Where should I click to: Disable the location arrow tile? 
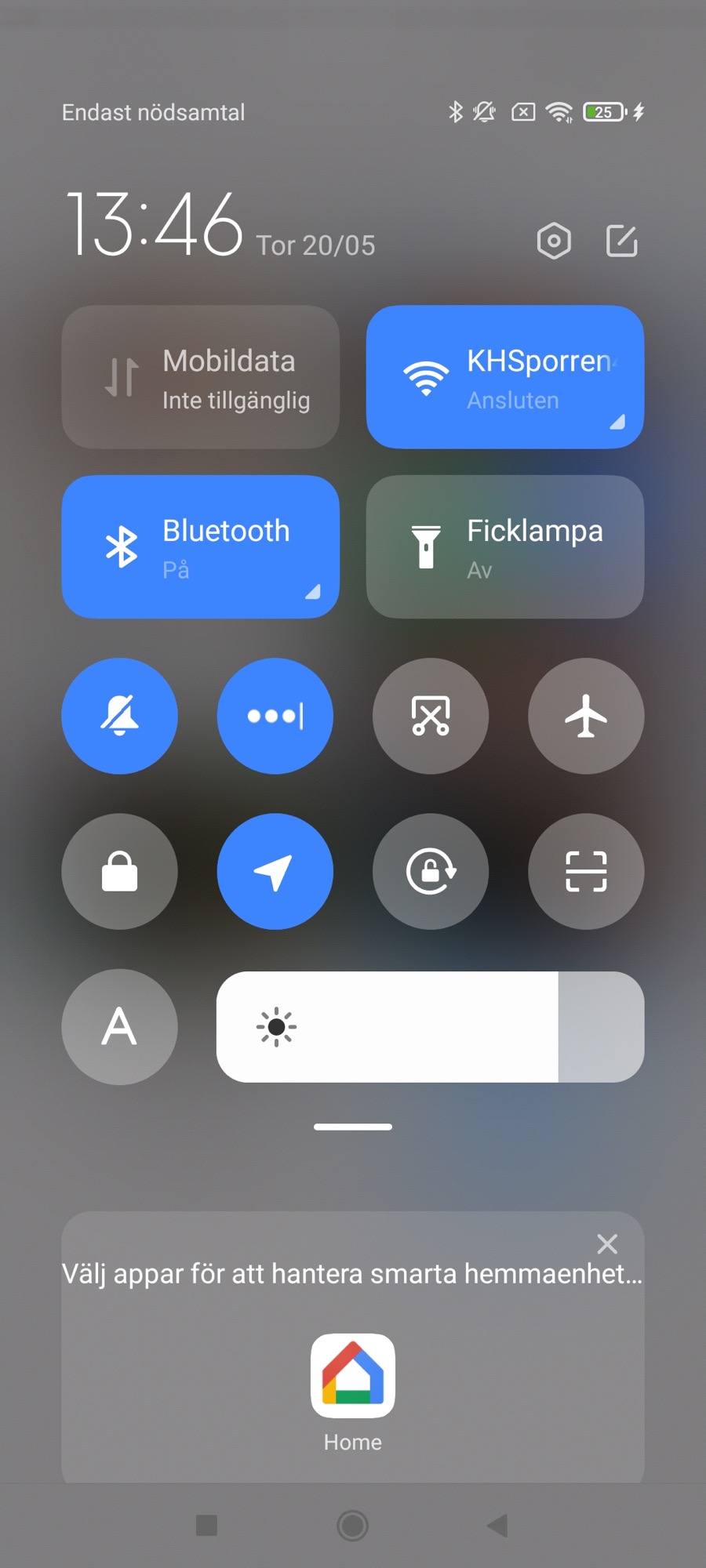(x=275, y=871)
